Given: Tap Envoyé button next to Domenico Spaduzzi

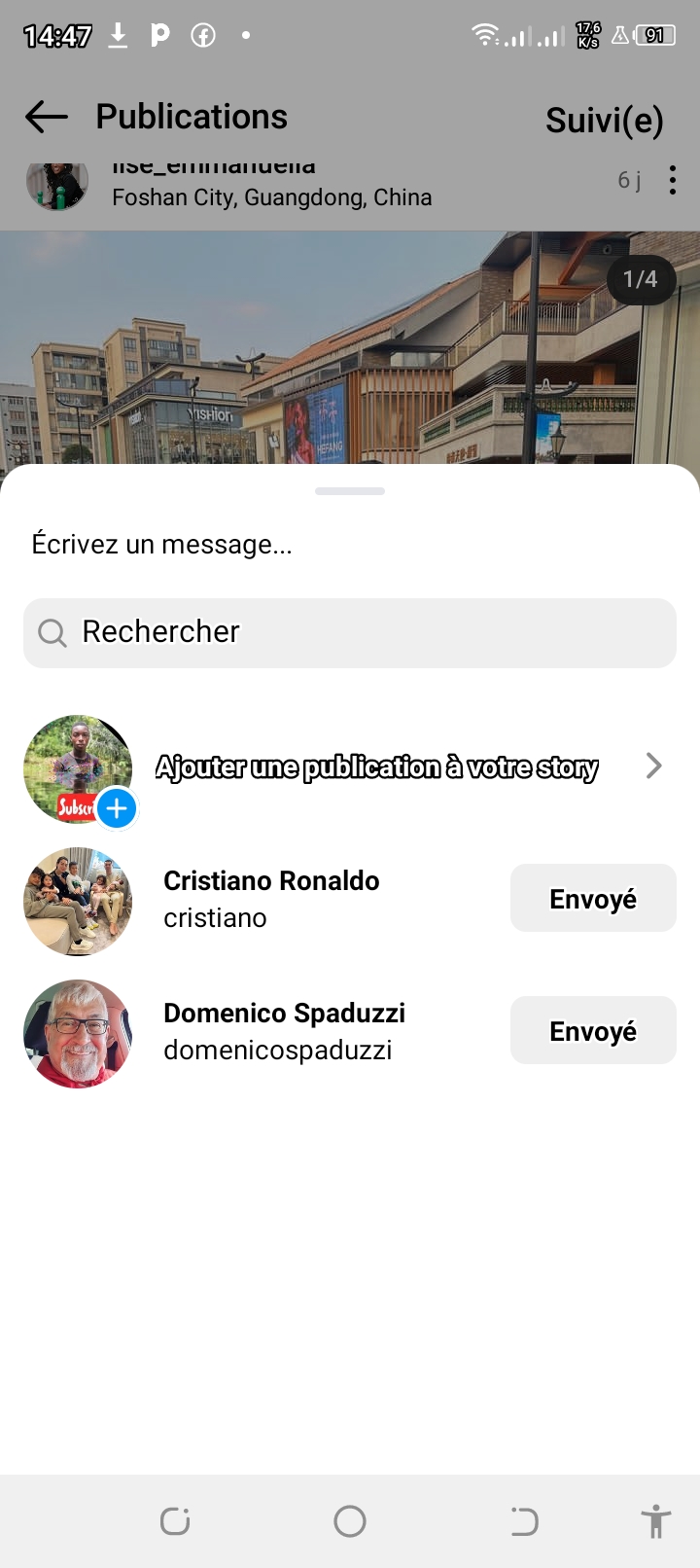Looking at the screenshot, I should pyautogui.click(x=593, y=1031).
